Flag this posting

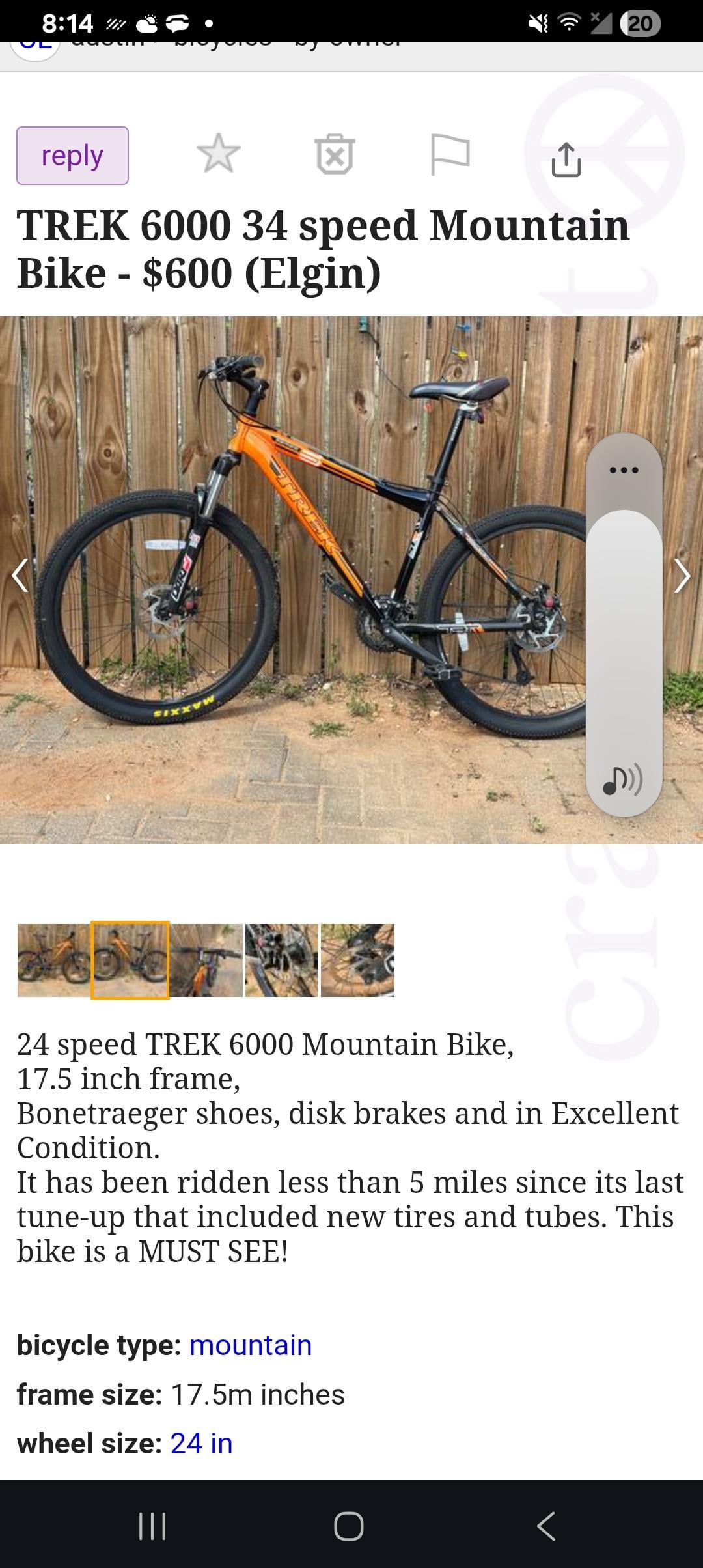pyautogui.click(x=450, y=154)
